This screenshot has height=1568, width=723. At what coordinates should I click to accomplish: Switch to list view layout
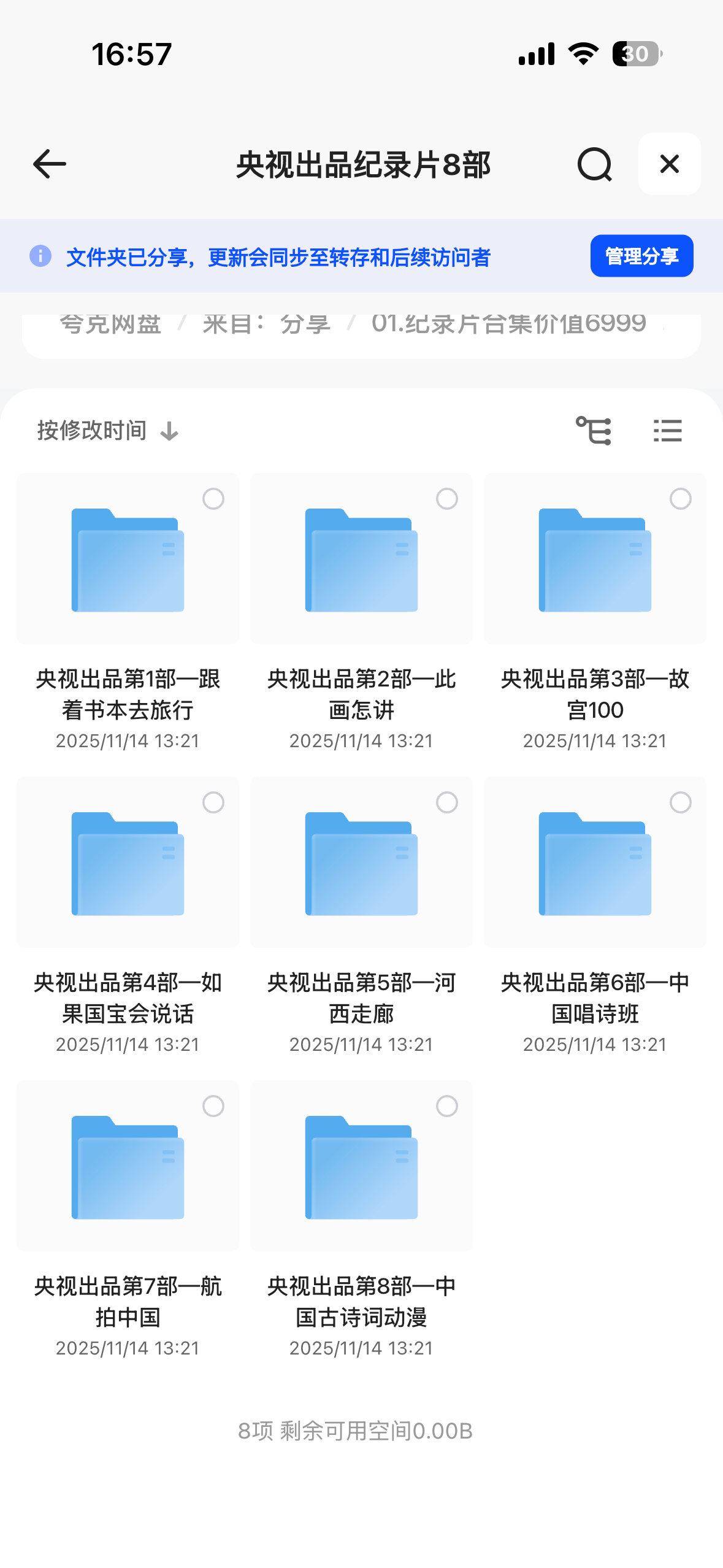point(667,431)
